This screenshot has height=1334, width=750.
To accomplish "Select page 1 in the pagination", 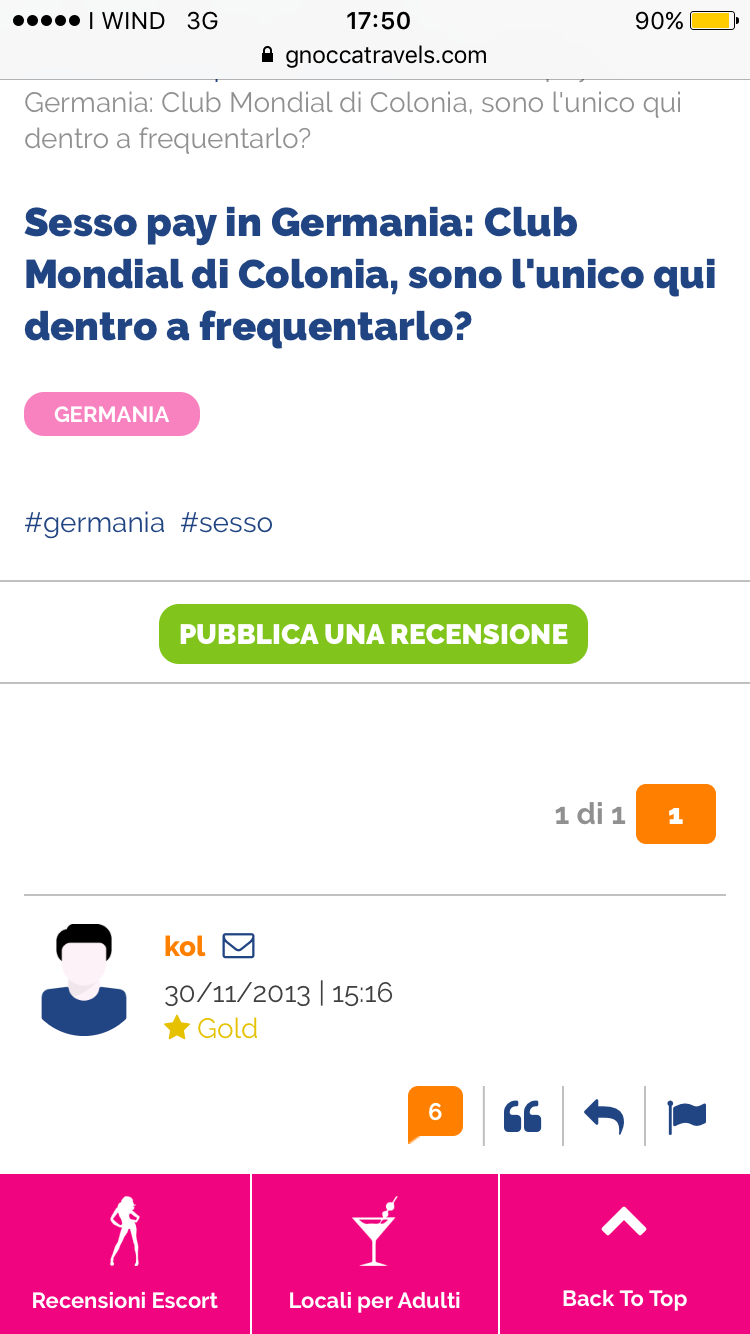I will pos(675,814).
